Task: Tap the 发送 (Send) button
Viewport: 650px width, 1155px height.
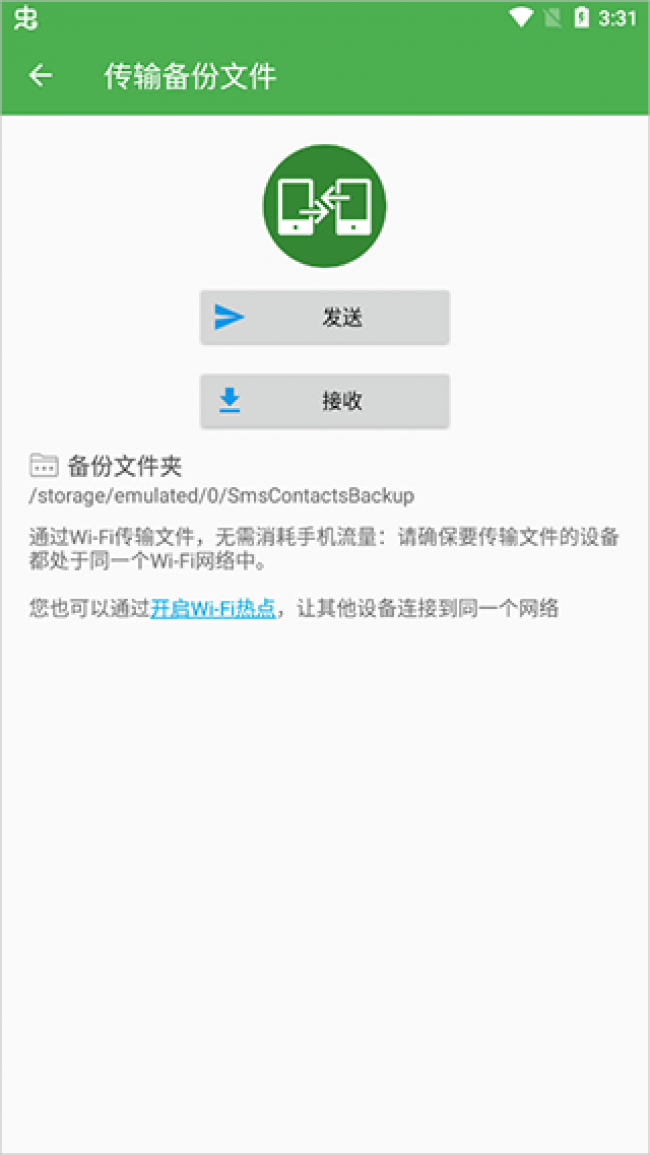Action: tap(325, 318)
